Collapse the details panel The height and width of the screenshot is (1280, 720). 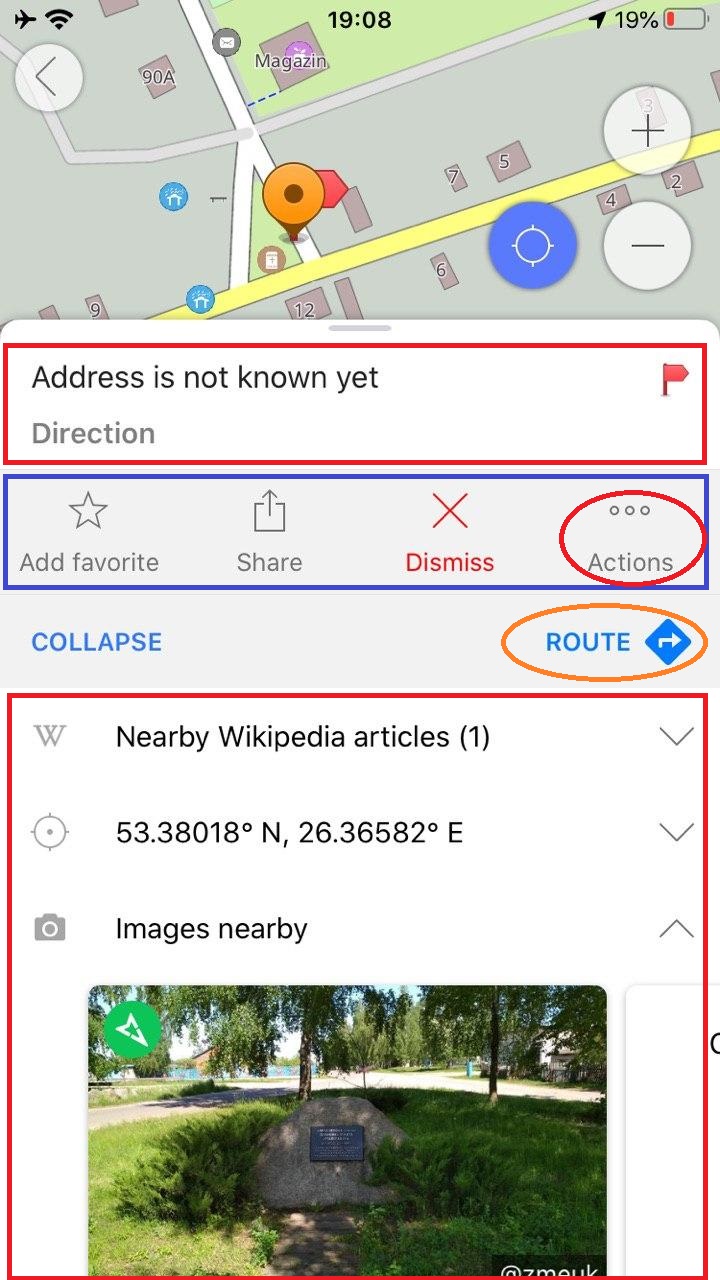tap(96, 642)
